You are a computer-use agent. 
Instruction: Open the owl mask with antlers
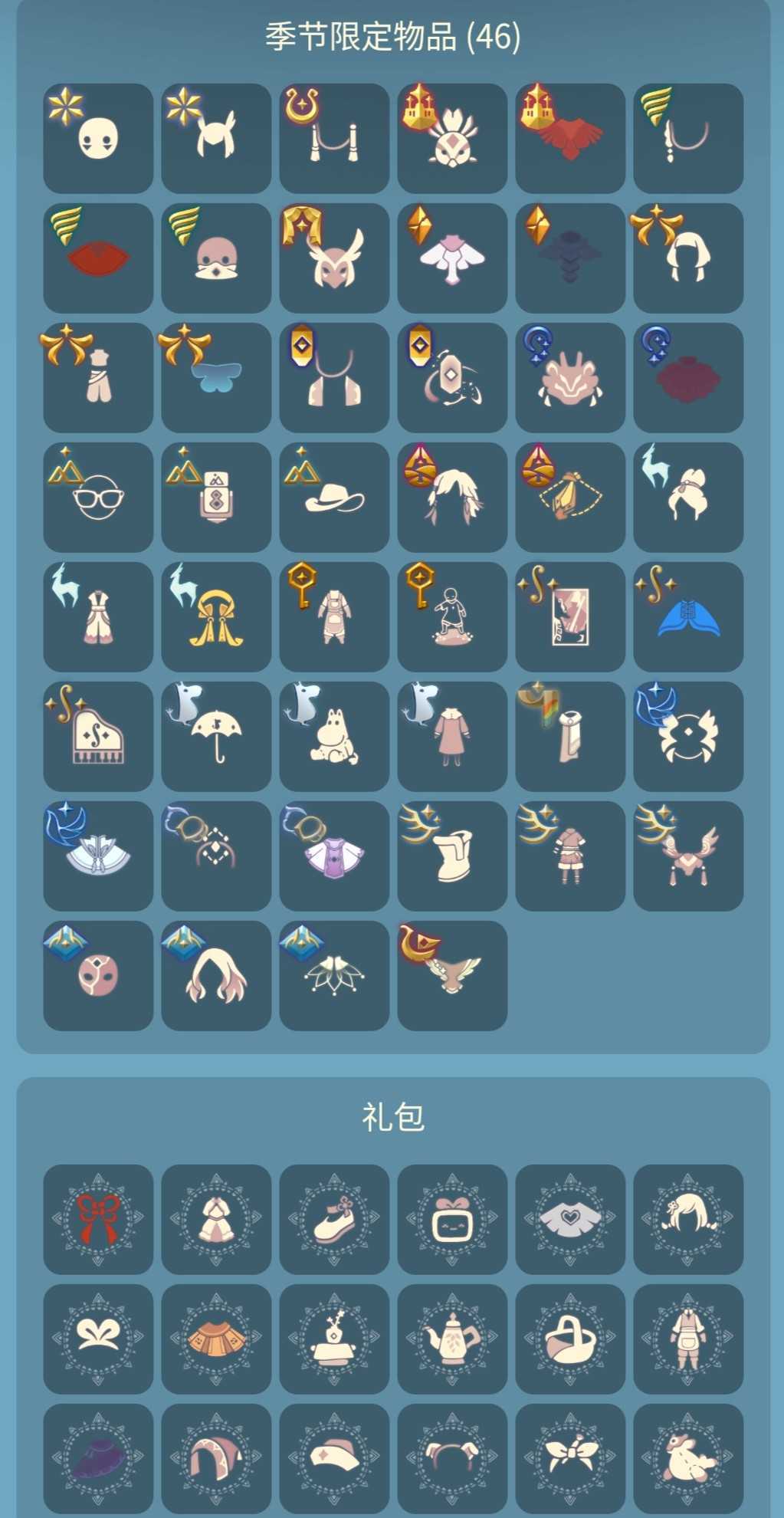click(334, 258)
